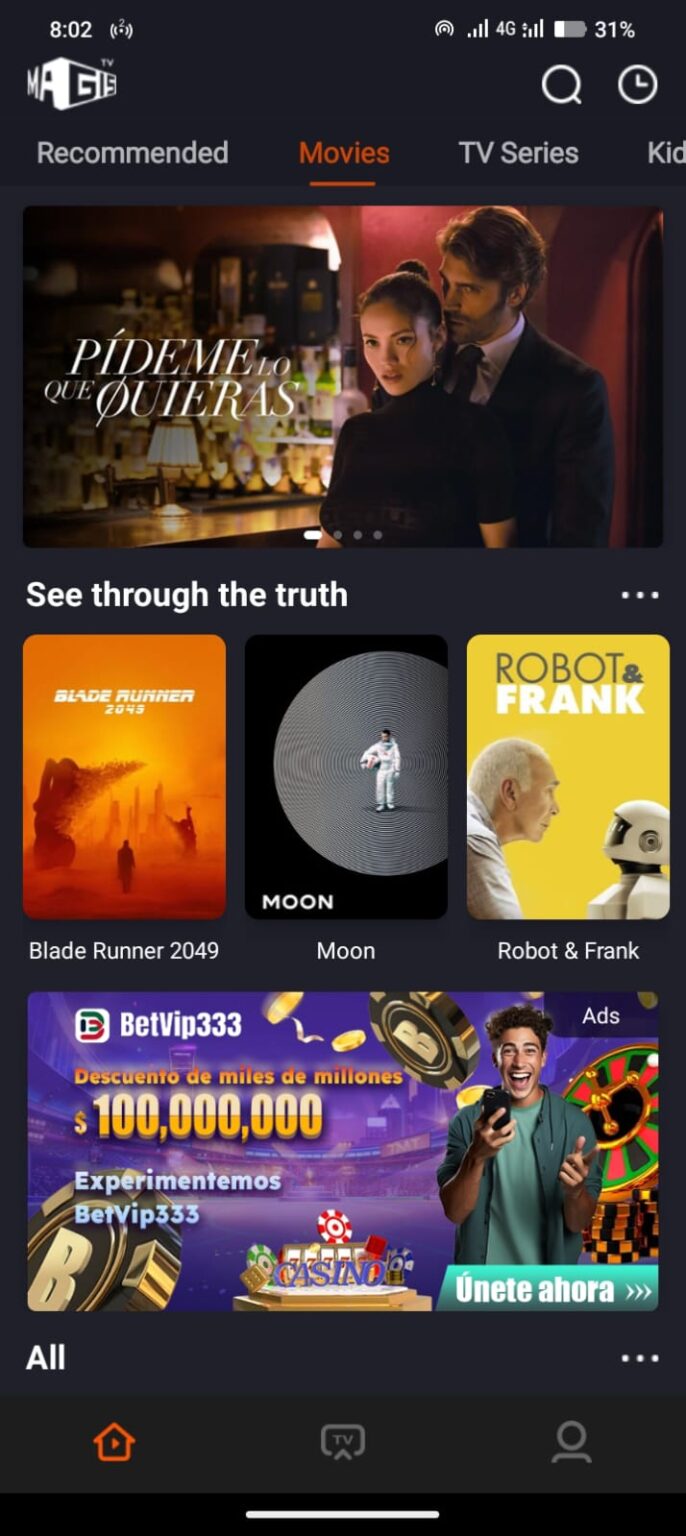Switch to the Recommended tab
This screenshot has height=1536, width=686.
tap(132, 153)
